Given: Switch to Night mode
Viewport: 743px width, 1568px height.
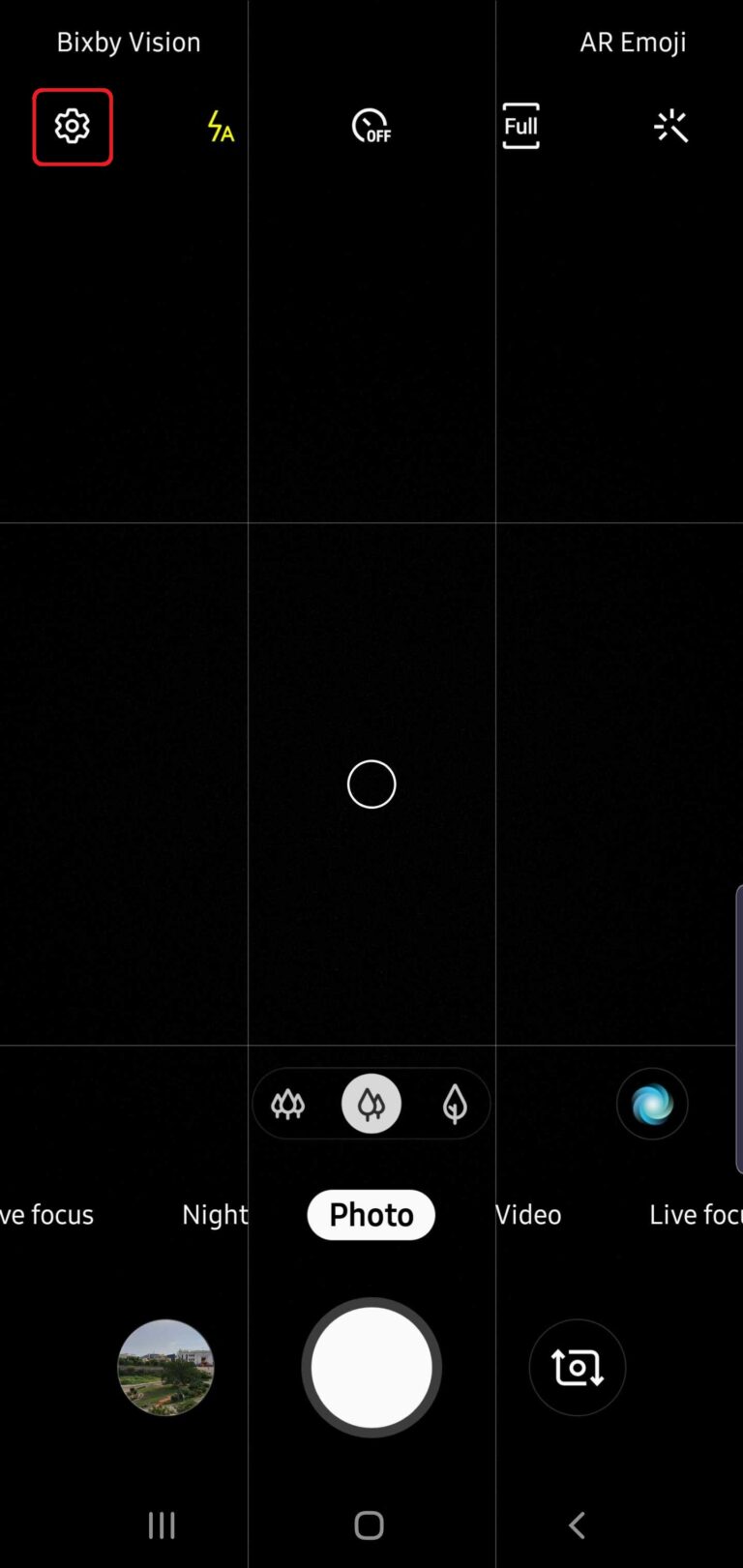Looking at the screenshot, I should (x=215, y=1215).
